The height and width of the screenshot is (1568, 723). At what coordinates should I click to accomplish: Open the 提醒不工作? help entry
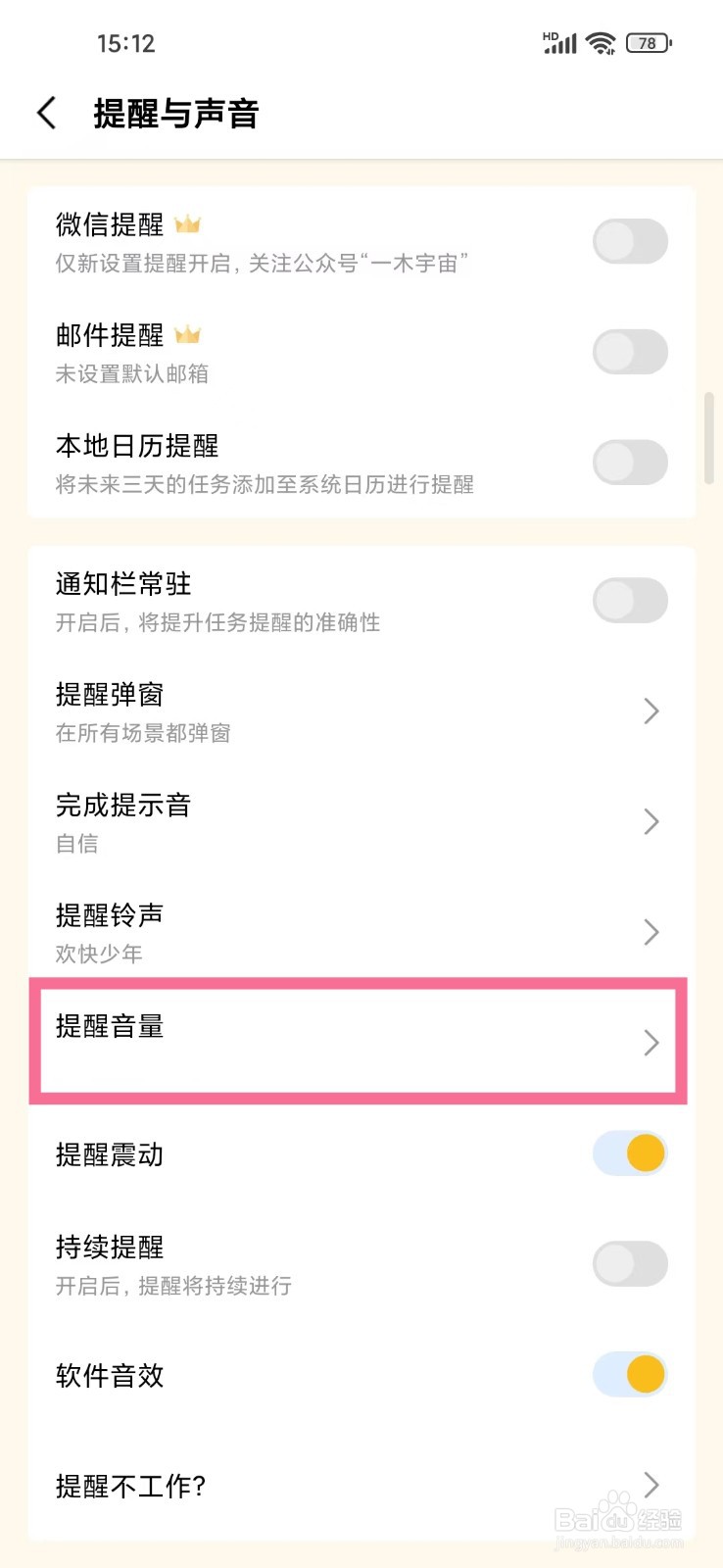651,1485
